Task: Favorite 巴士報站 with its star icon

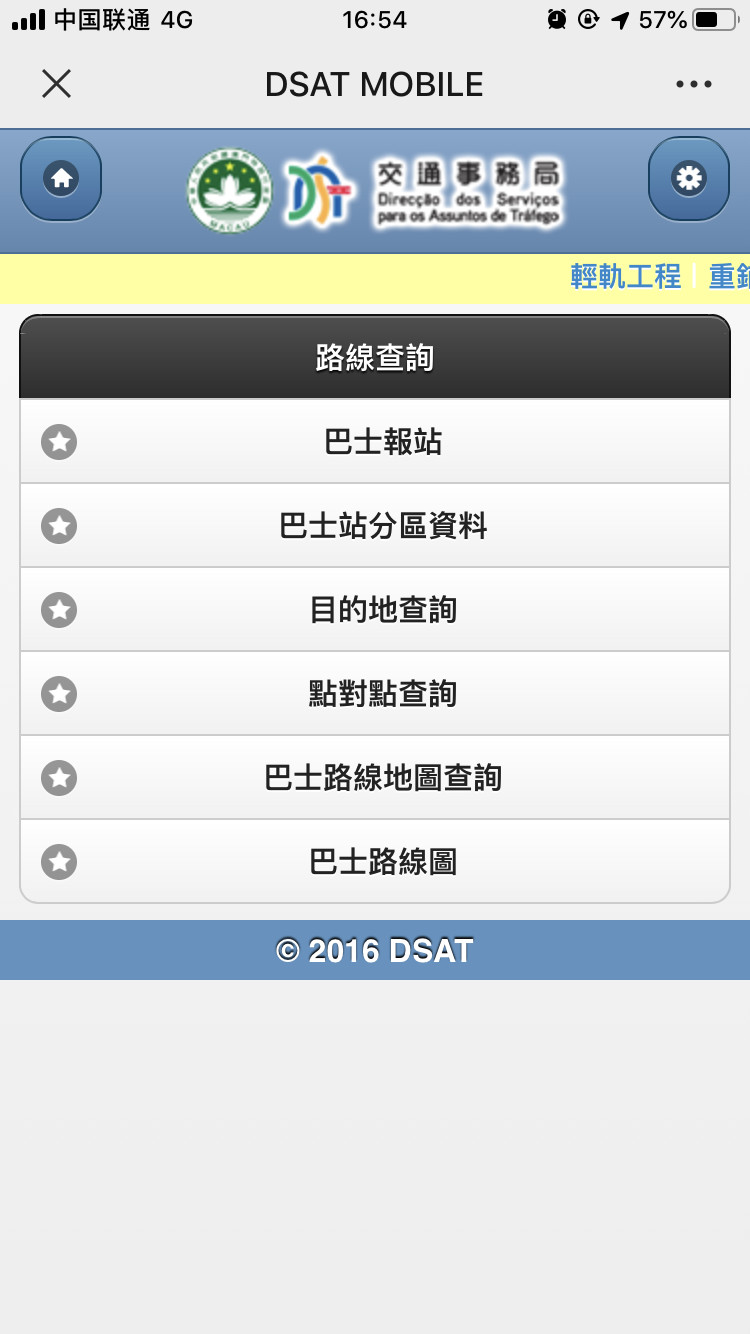Action: pos(59,442)
